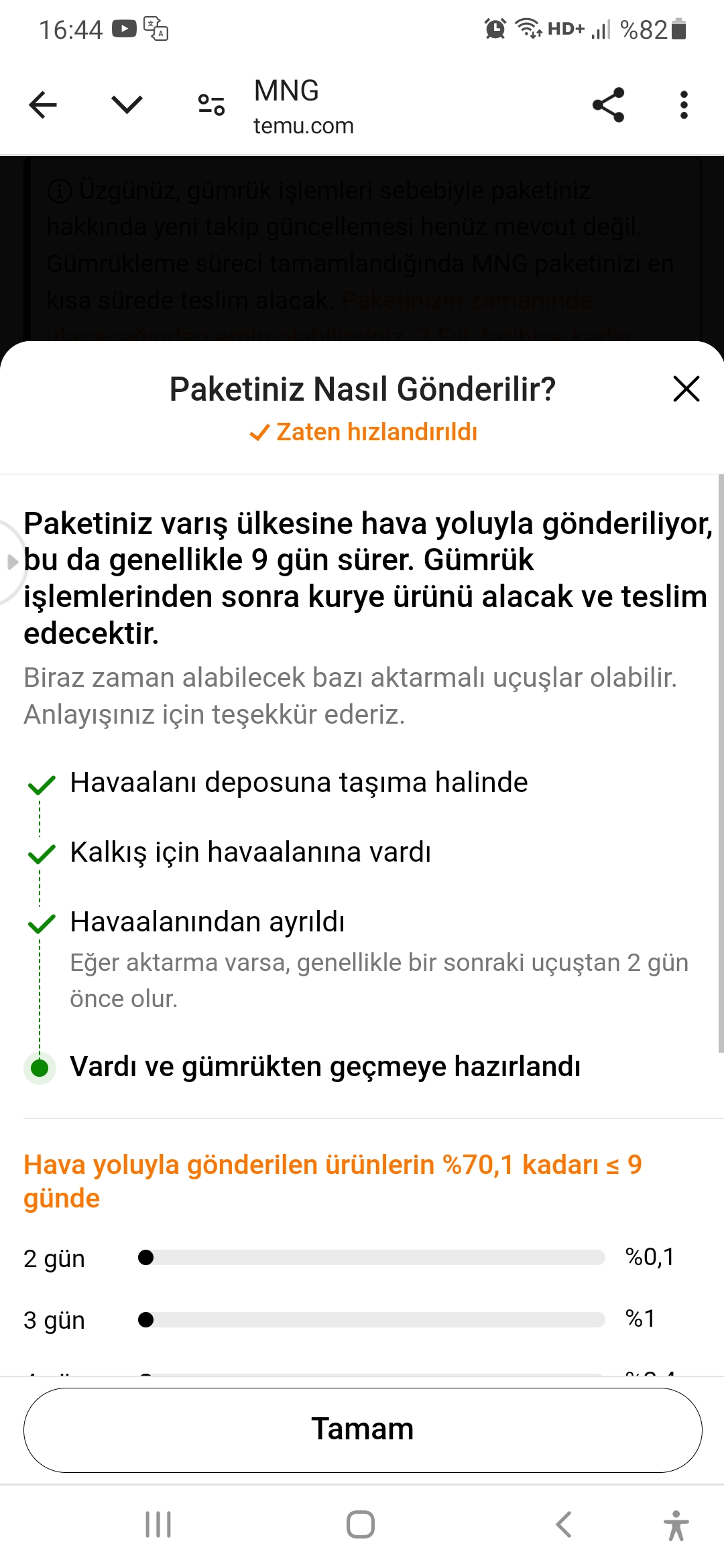This screenshot has width=724, height=1568.
Task: Open recent apps from the navigation bar
Action: tap(158, 1524)
